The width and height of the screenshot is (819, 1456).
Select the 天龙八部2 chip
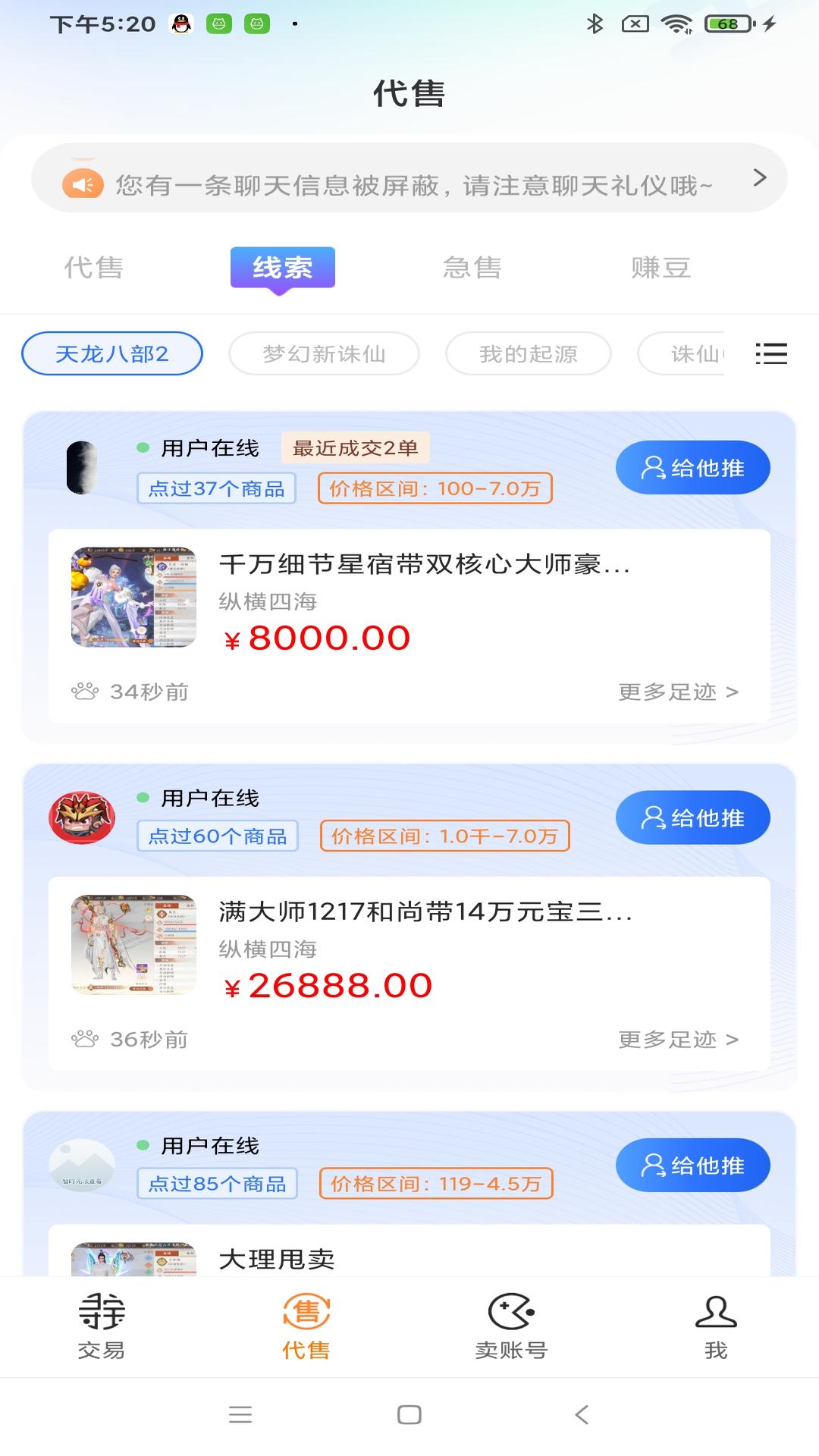(x=112, y=354)
